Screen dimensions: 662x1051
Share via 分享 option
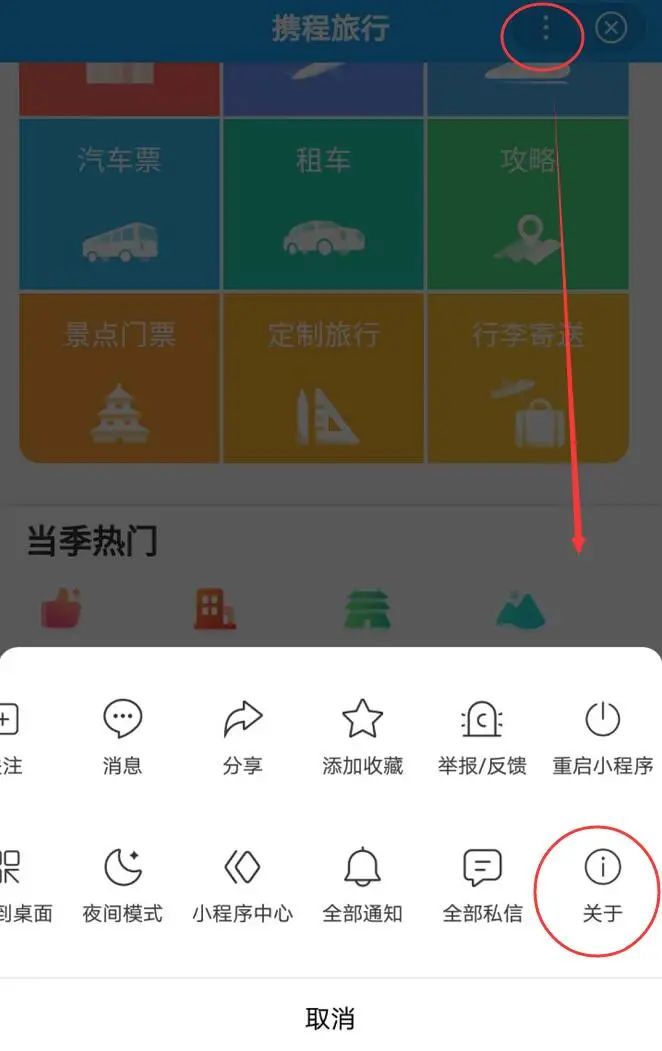pos(242,738)
